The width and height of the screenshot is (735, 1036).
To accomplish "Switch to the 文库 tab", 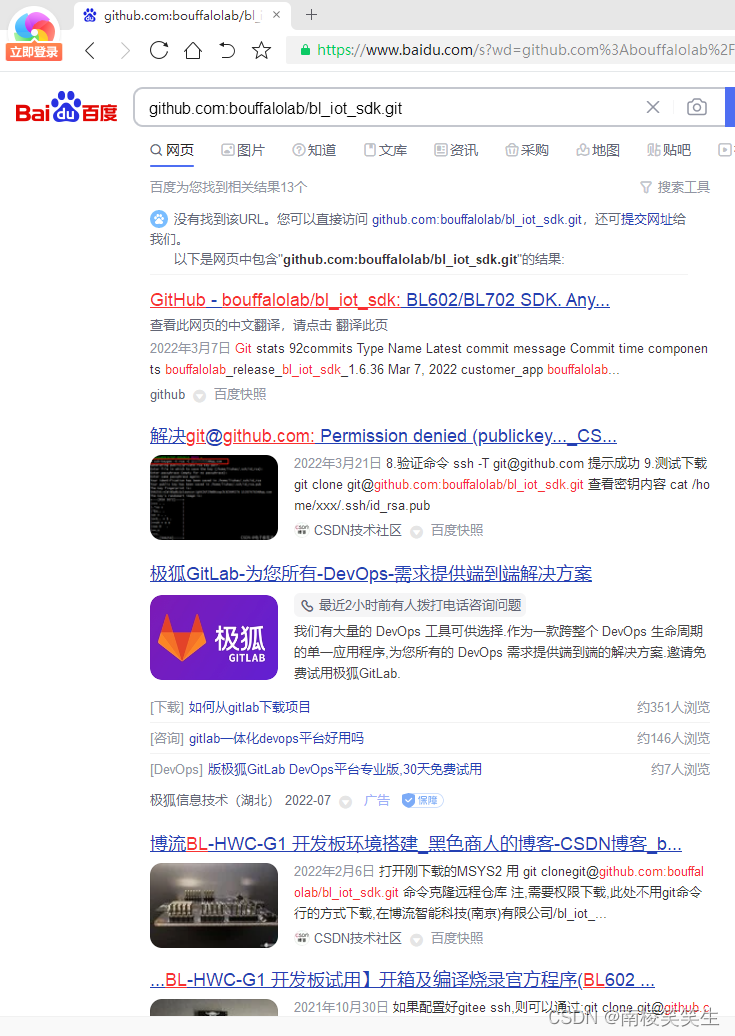I will pyautogui.click(x=385, y=150).
